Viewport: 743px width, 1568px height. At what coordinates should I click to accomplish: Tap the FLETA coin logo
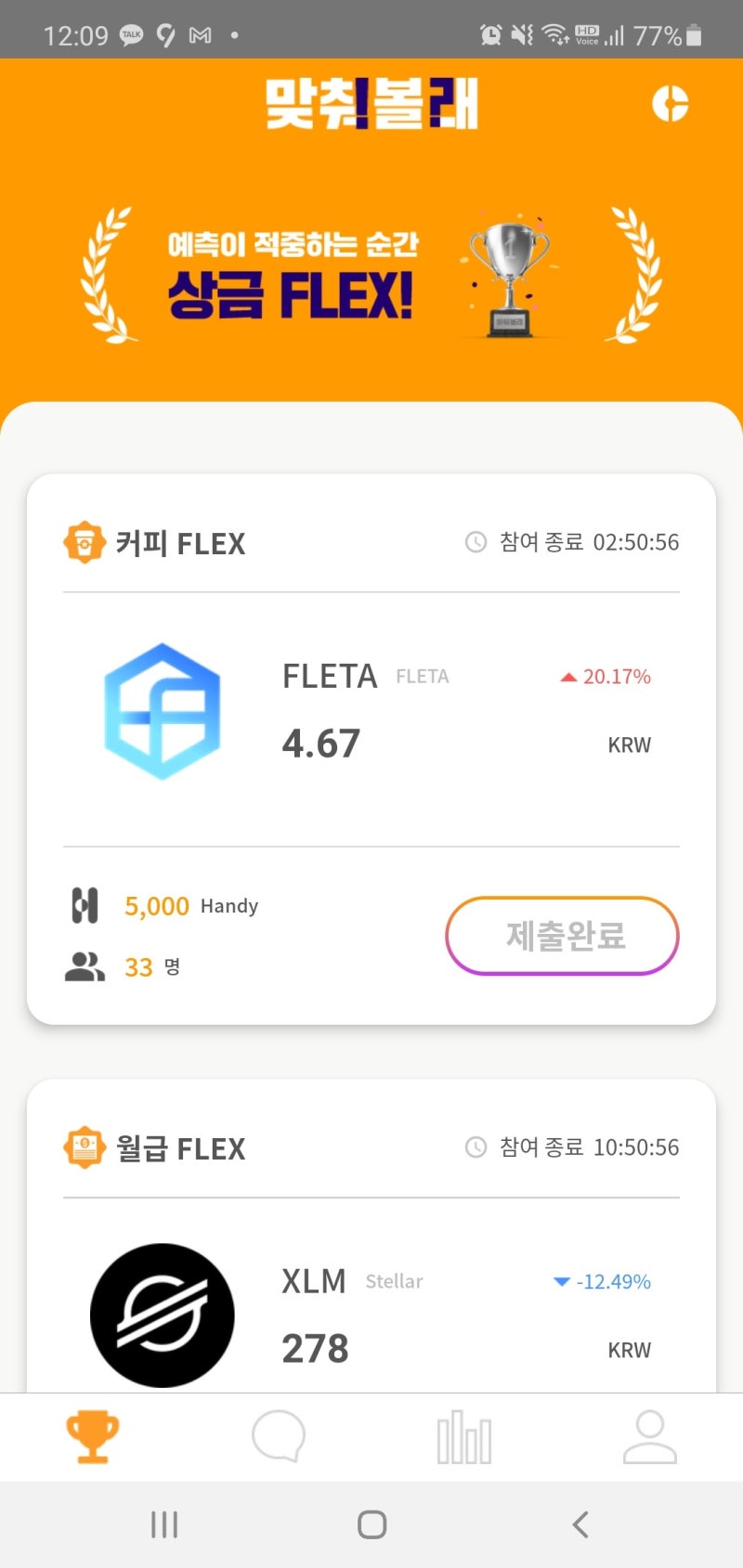161,710
